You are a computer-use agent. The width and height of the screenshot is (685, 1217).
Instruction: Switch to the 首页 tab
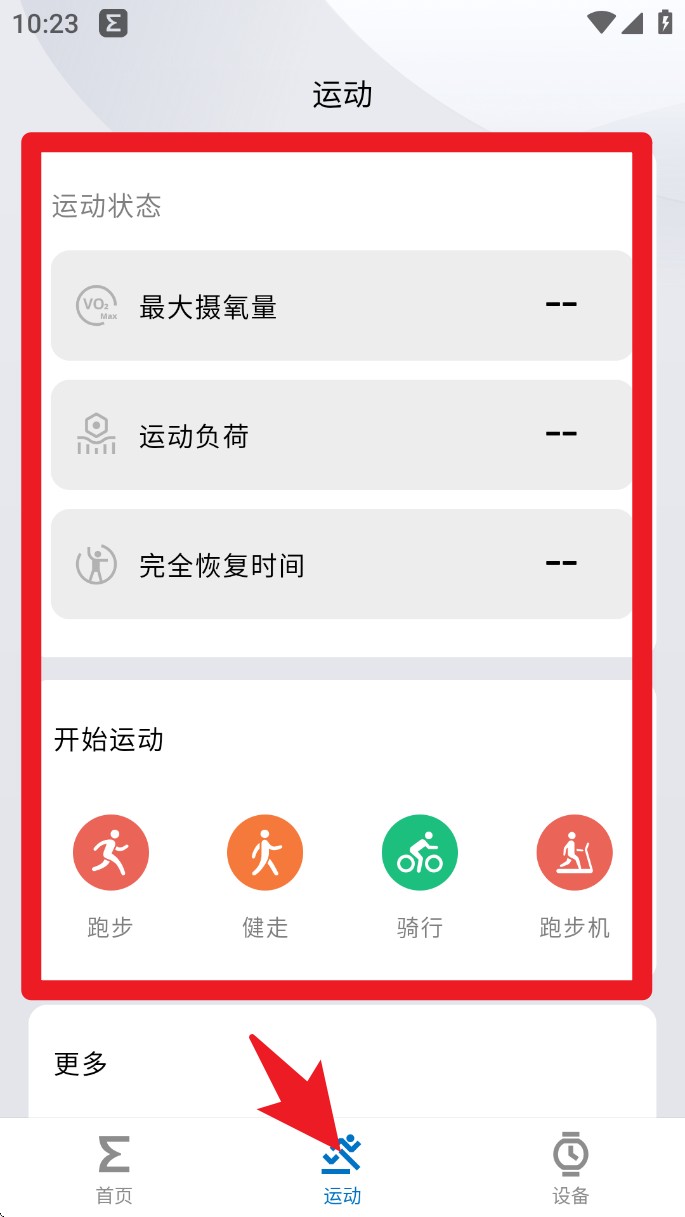pyautogui.click(x=114, y=1168)
